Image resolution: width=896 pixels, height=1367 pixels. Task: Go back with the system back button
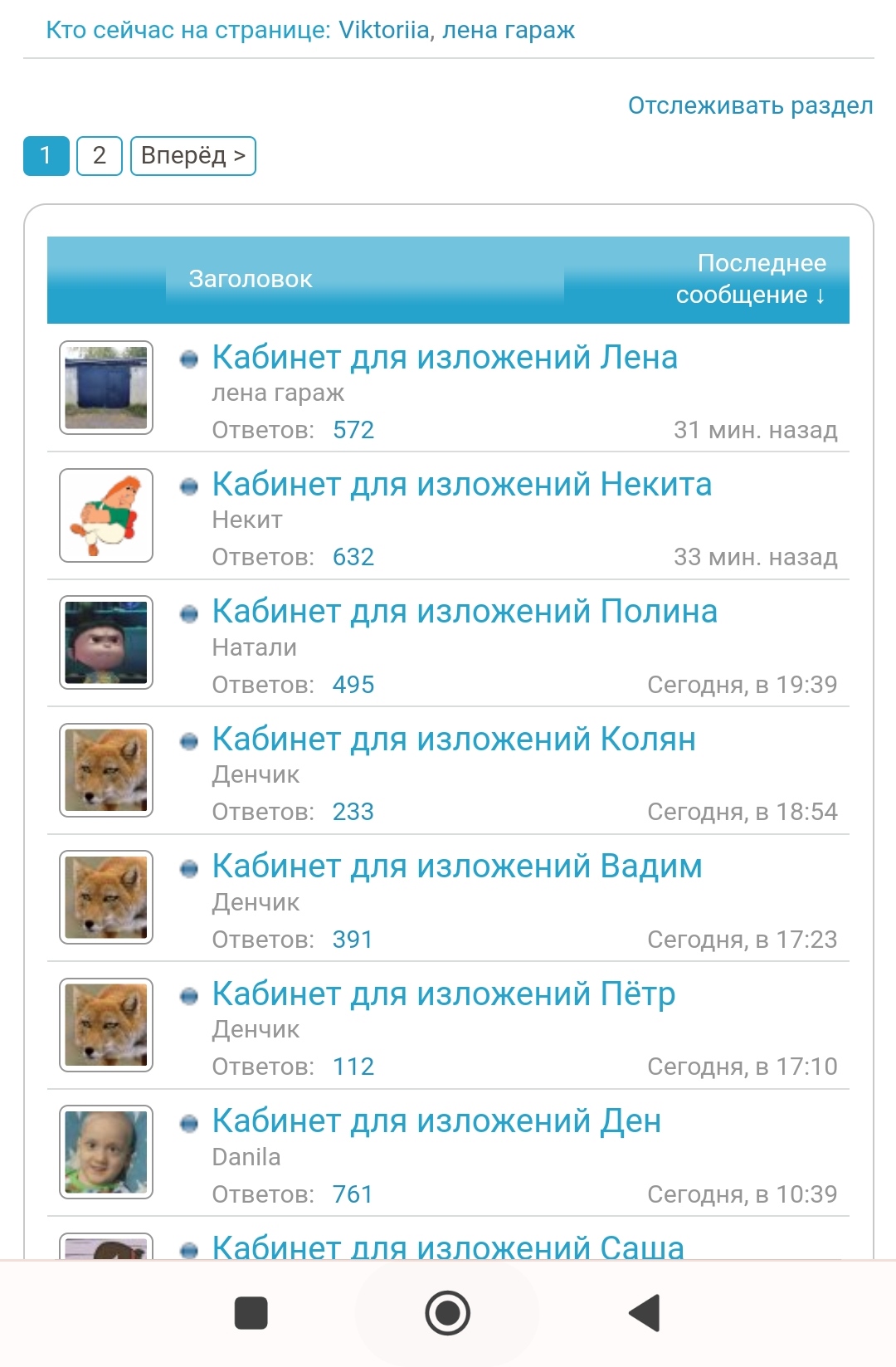pos(645,1313)
